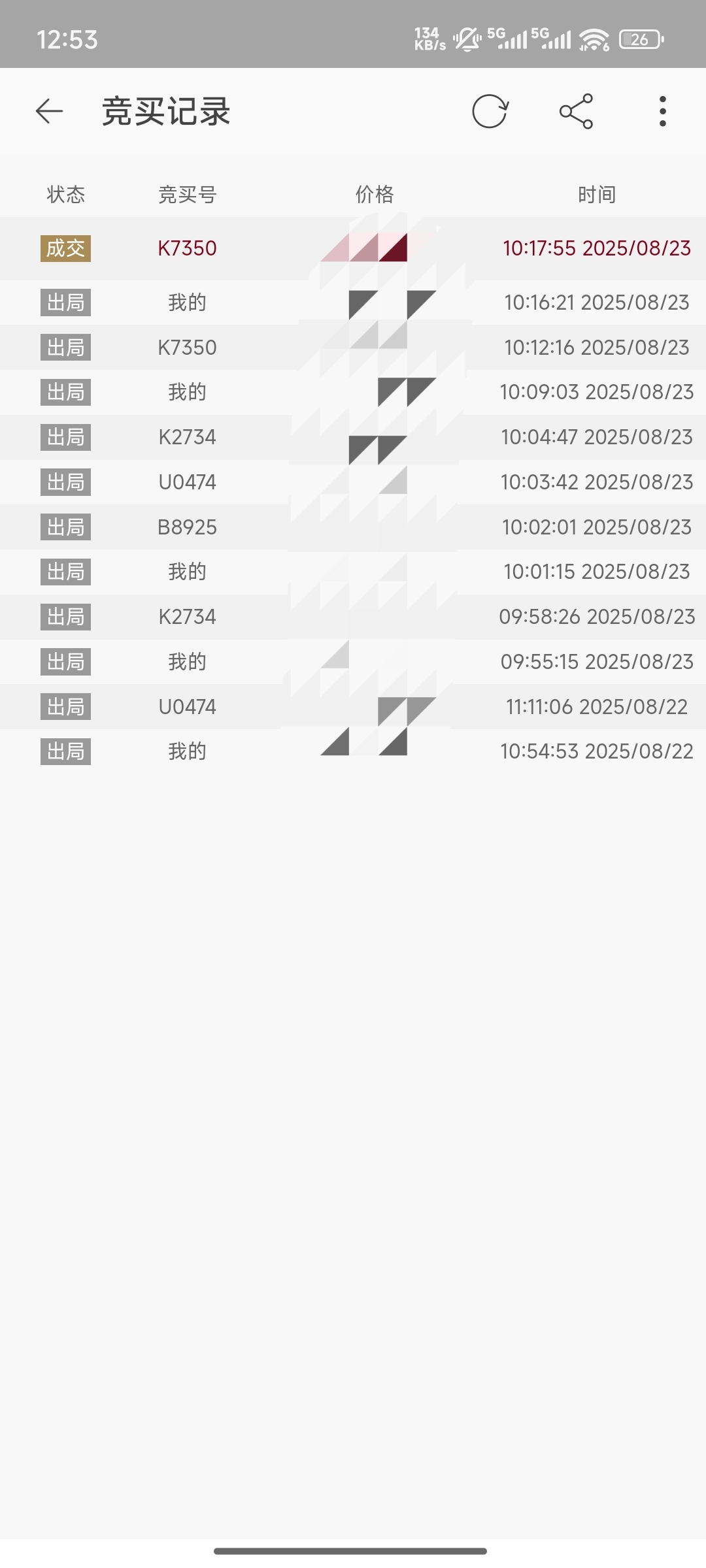Refresh the bidding records
Screen dimensions: 706x1568
[x=490, y=111]
